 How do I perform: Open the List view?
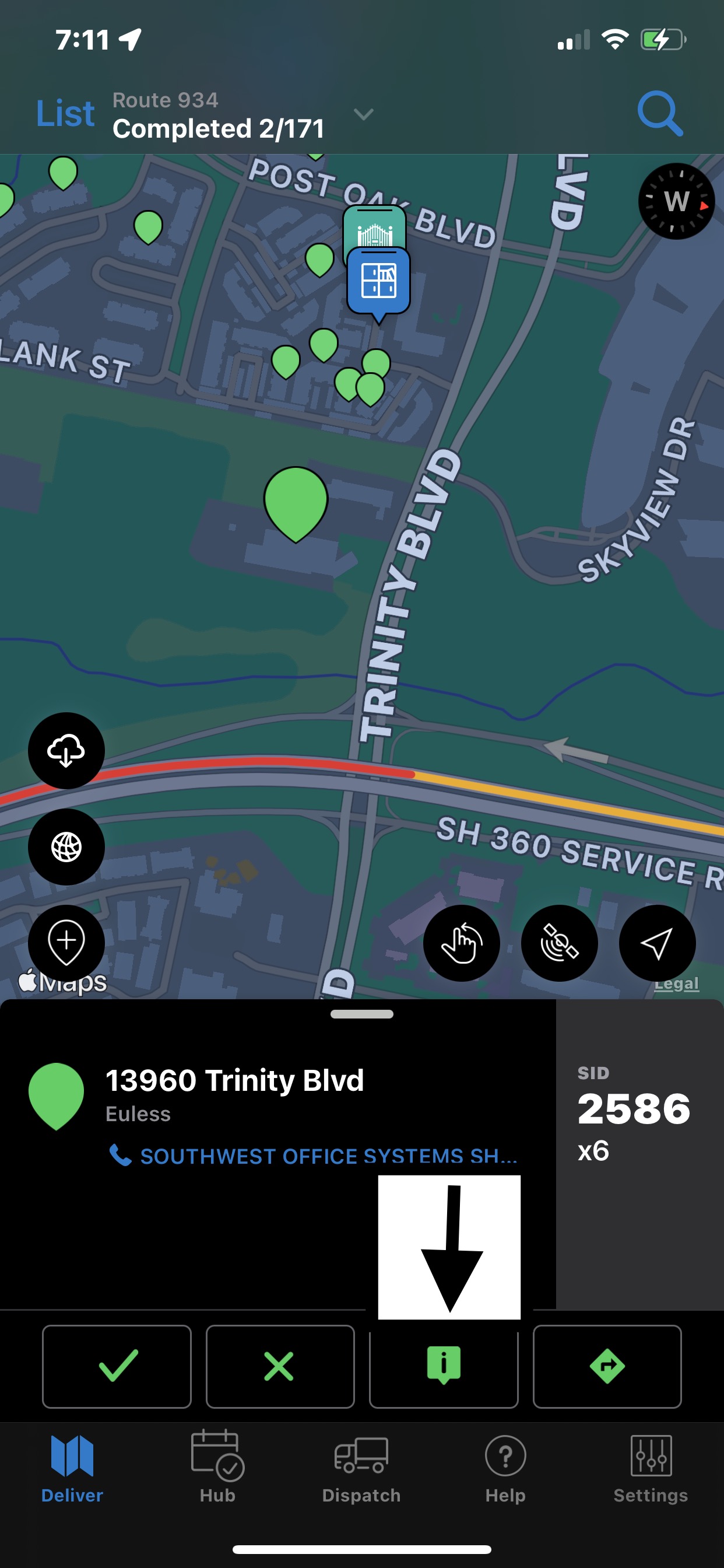pyautogui.click(x=65, y=113)
